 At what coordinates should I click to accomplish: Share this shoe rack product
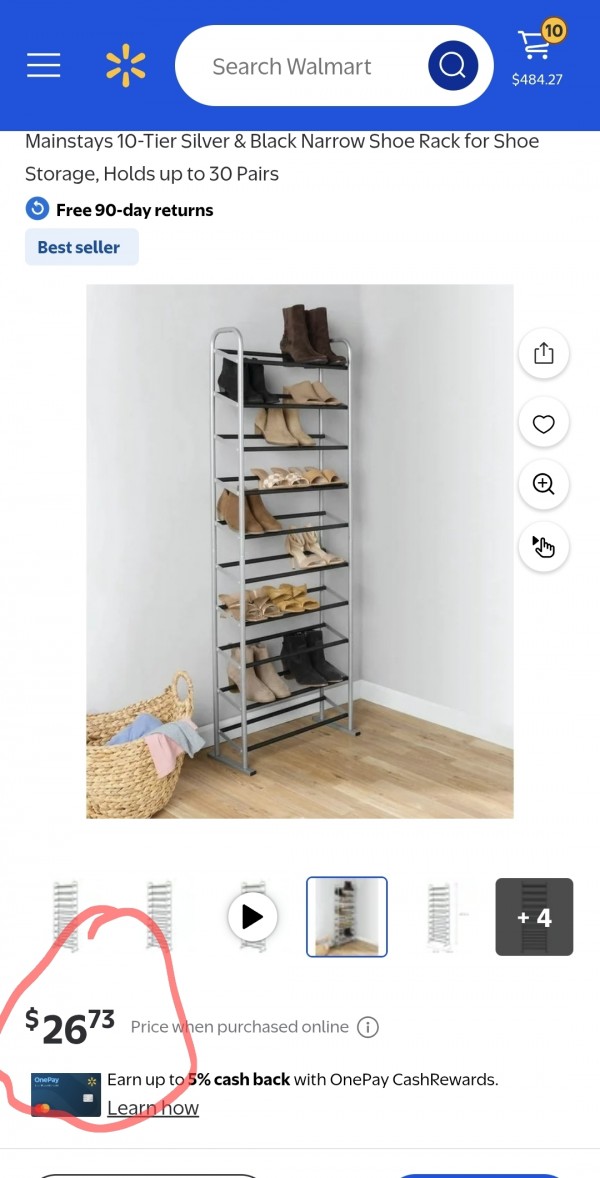543,353
